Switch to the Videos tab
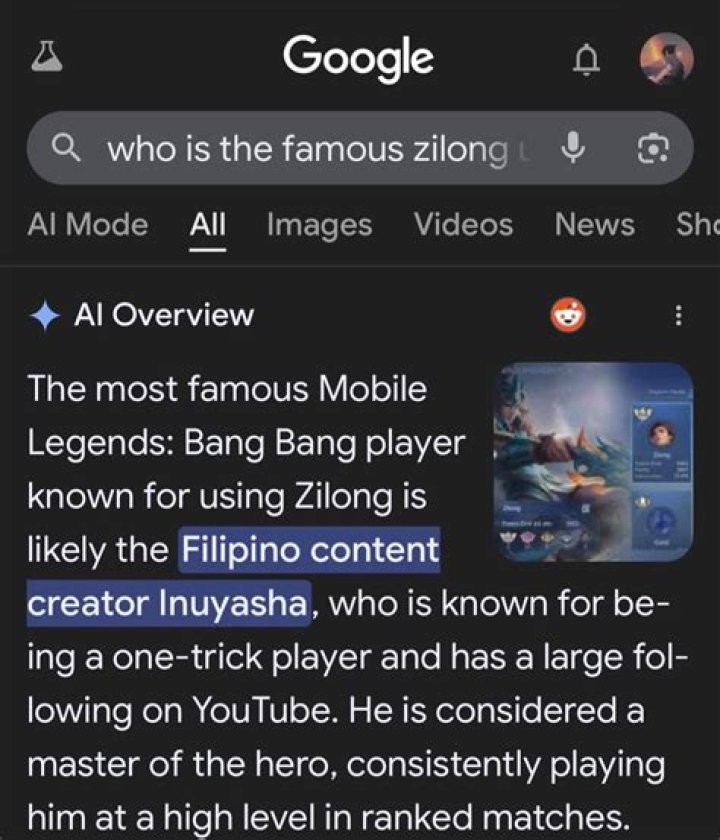Image resolution: width=720 pixels, height=840 pixels. 464,224
